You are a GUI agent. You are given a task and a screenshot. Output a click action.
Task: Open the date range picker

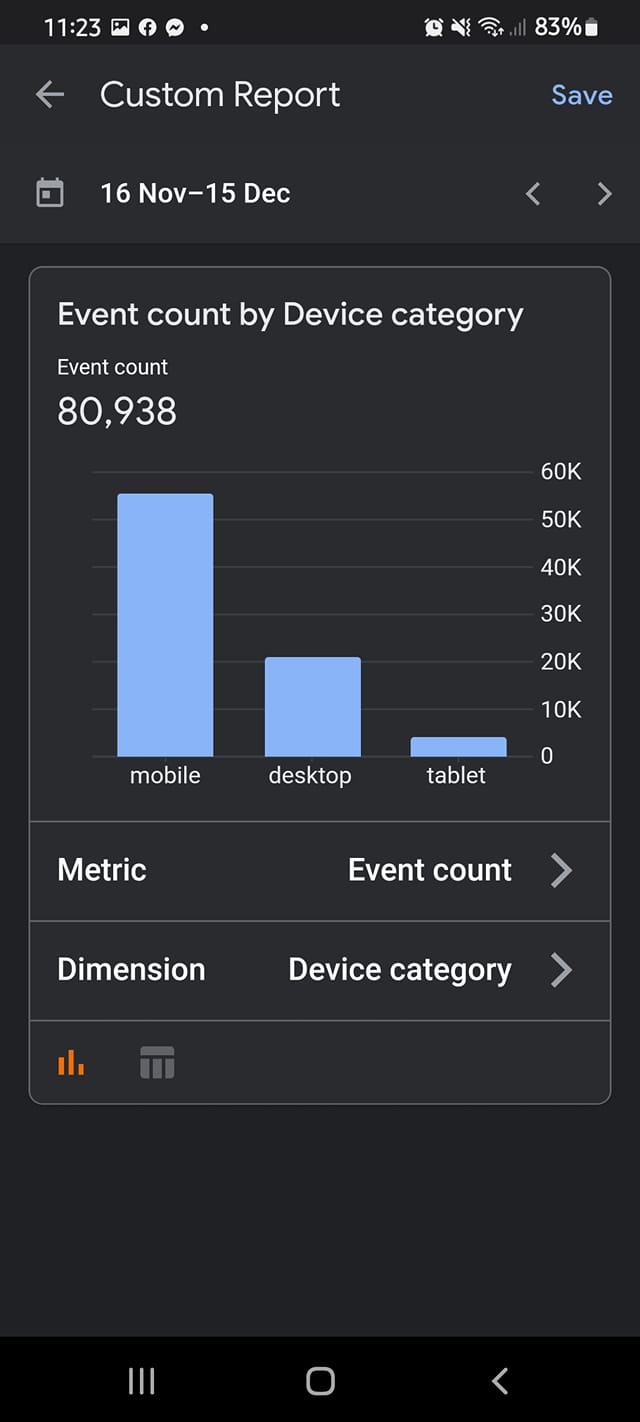coord(195,193)
